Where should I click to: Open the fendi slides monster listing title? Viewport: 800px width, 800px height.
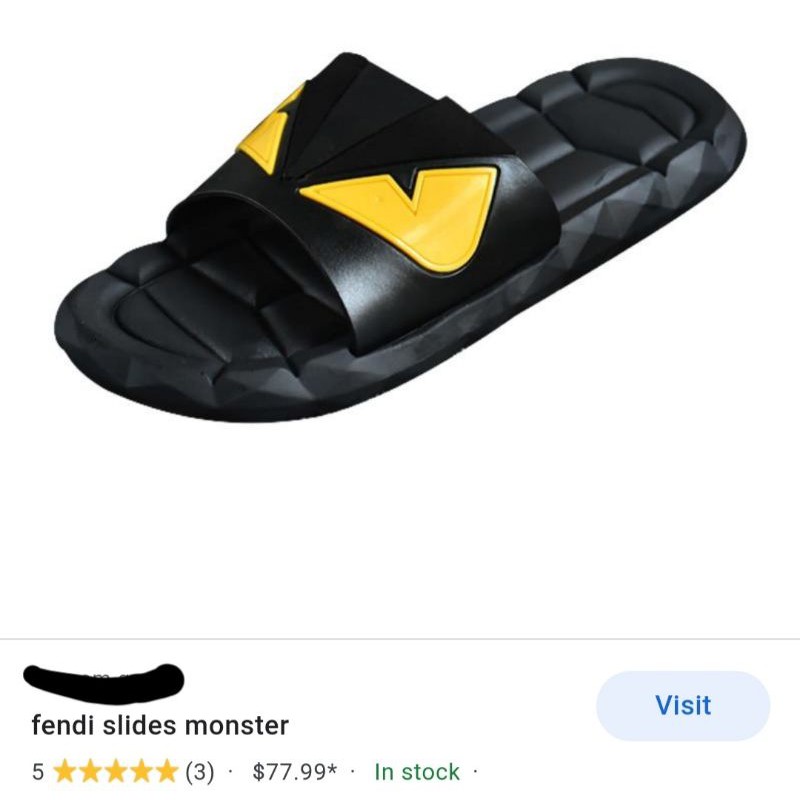click(160, 725)
